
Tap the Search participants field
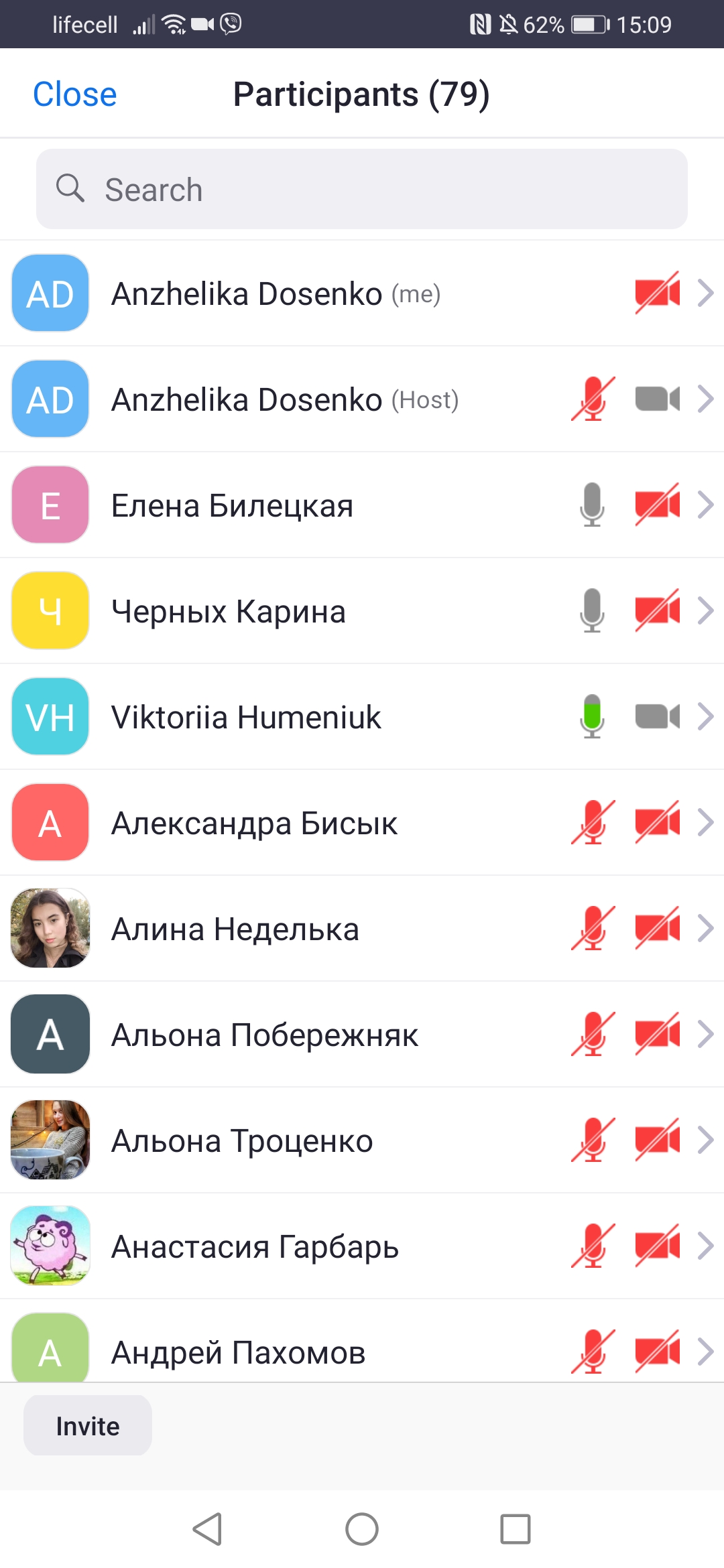(362, 190)
